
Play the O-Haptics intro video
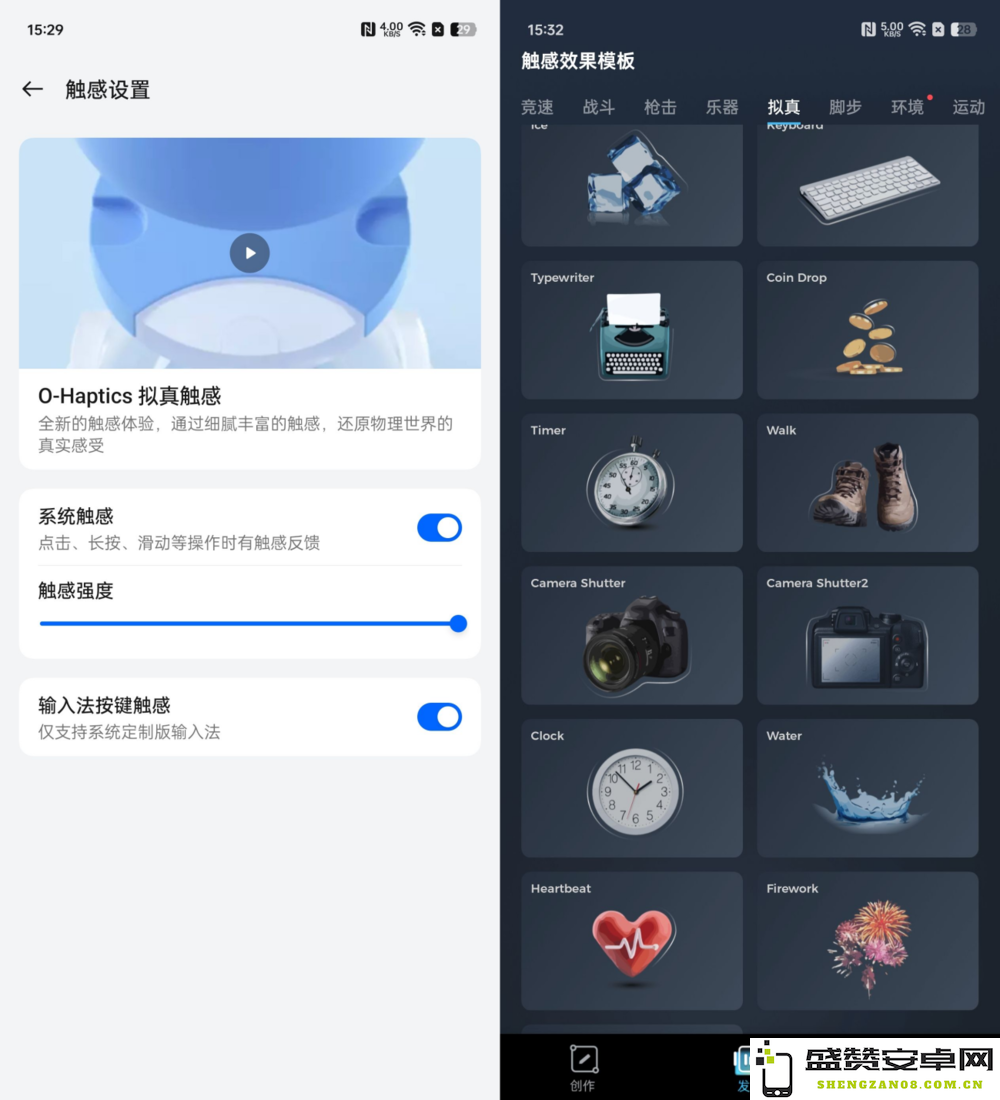tap(250, 253)
